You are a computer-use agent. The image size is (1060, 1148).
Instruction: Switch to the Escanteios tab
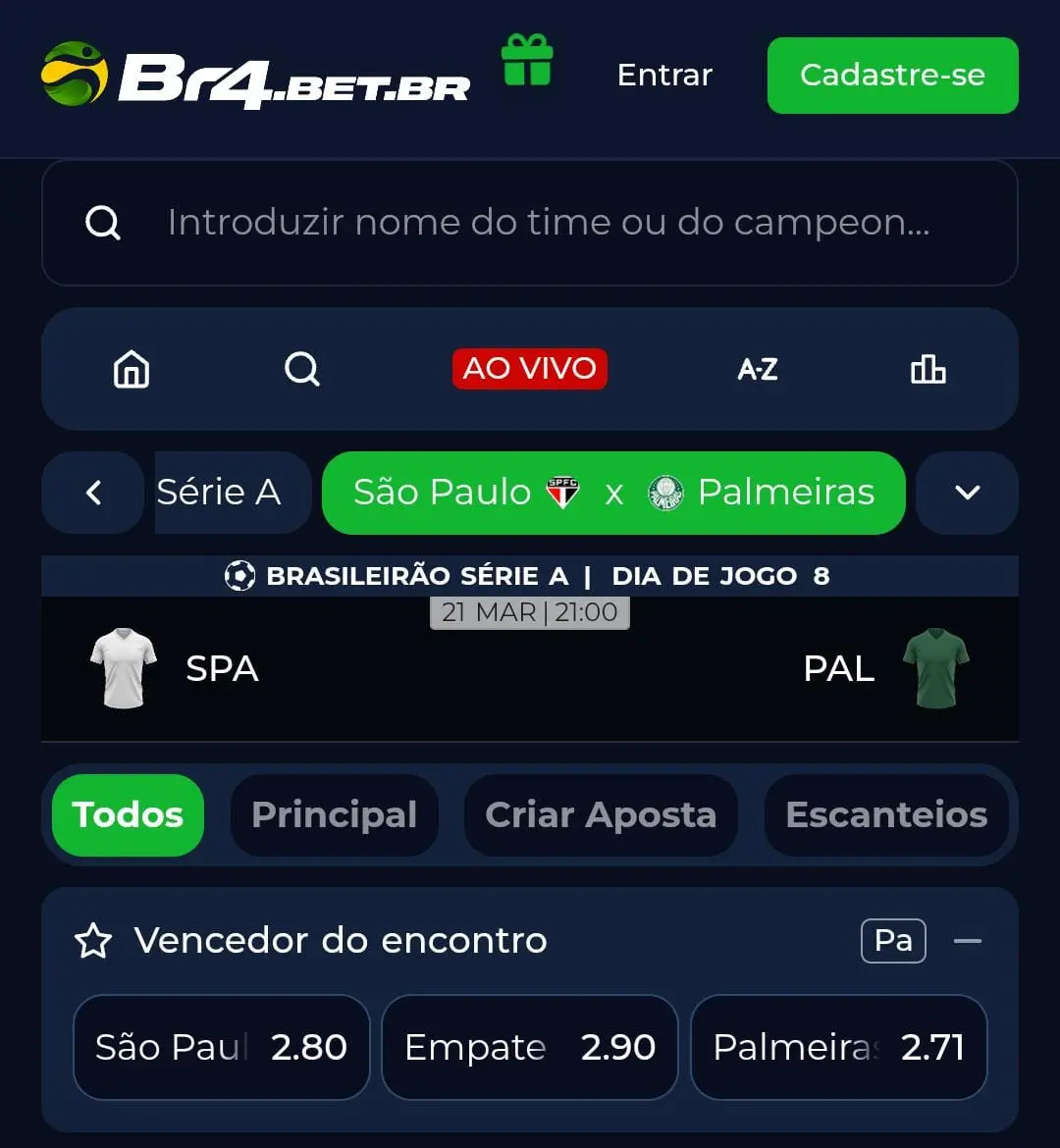click(x=886, y=814)
